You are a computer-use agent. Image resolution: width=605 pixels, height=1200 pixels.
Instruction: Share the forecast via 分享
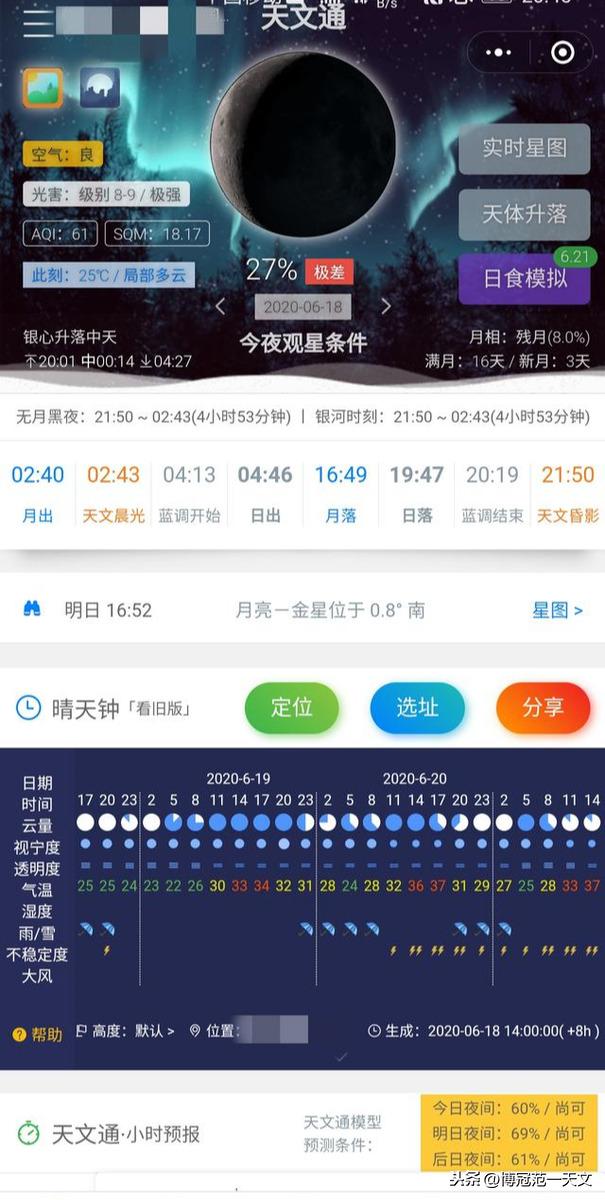(543, 708)
